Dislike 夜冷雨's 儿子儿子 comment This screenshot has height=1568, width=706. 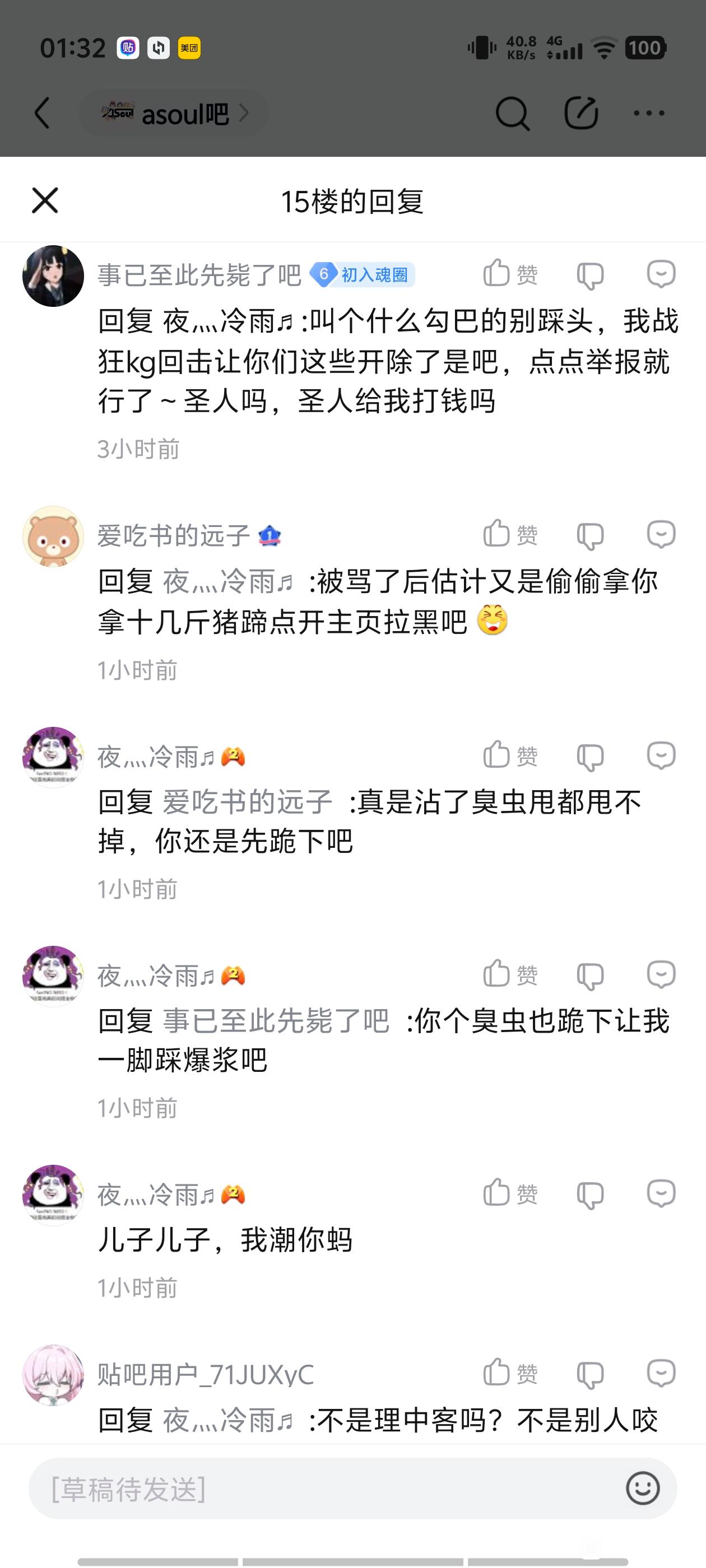click(x=589, y=1195)
